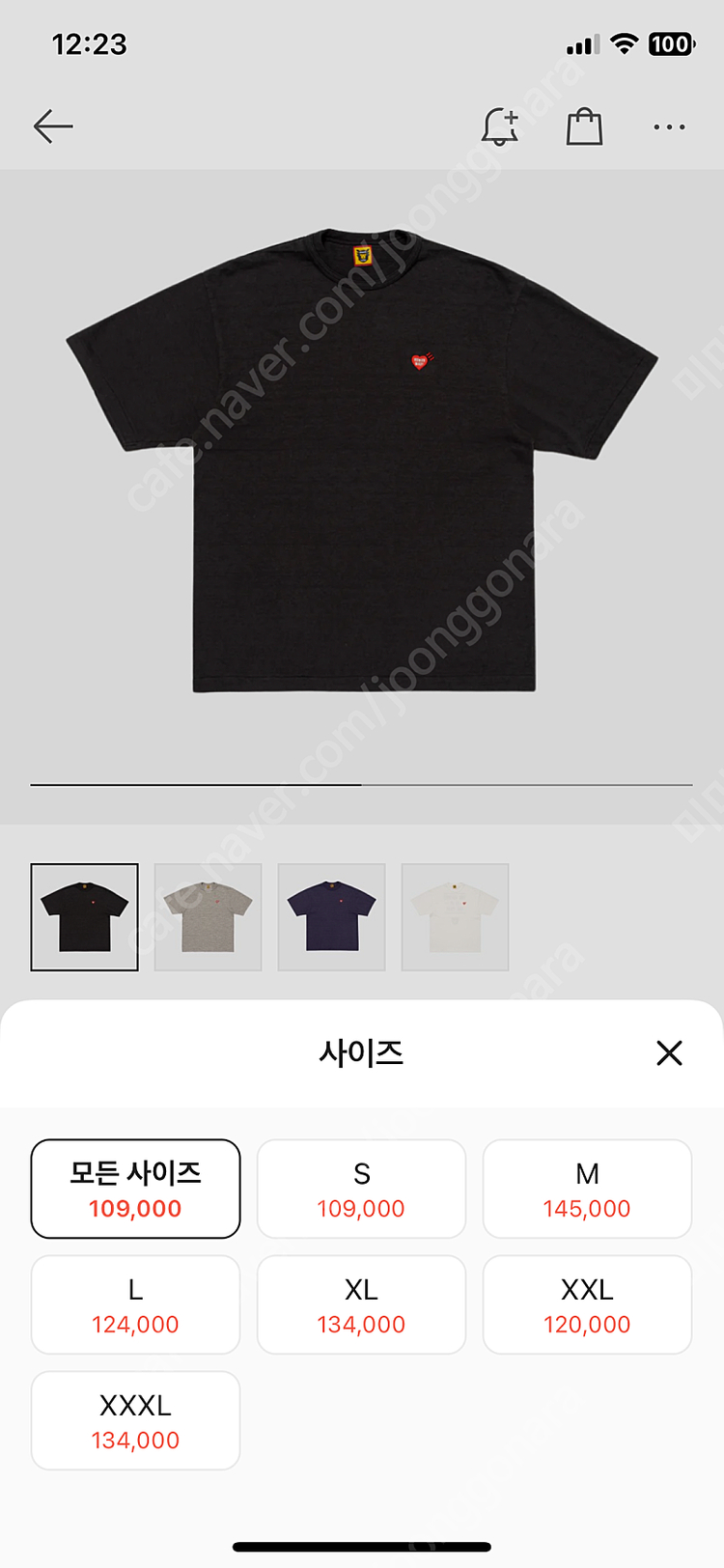Select the 모든 사이즈 option
724x1568 pixels.
[x=135, y=1189]
